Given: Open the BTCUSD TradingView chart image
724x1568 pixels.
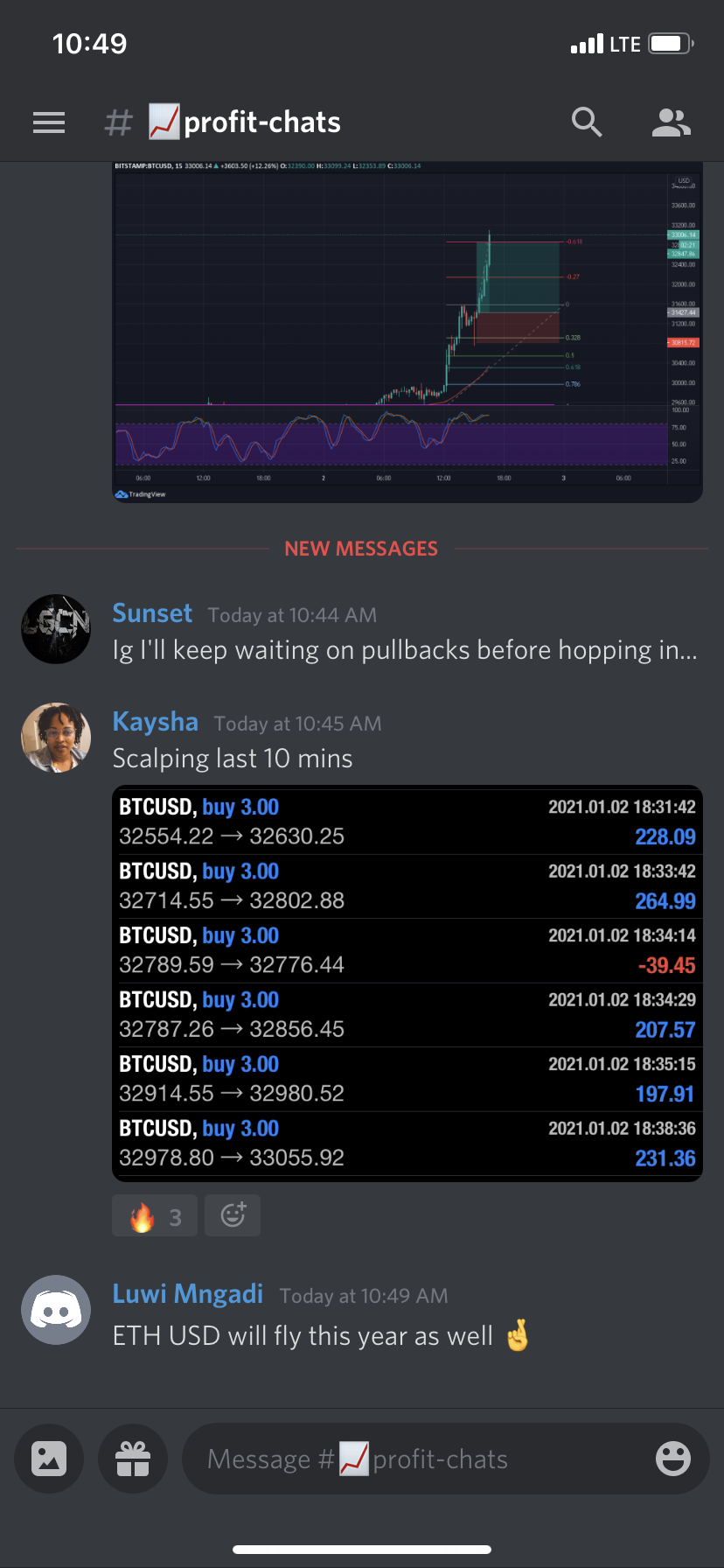Looking at the screenshot, I should [407, 331].
